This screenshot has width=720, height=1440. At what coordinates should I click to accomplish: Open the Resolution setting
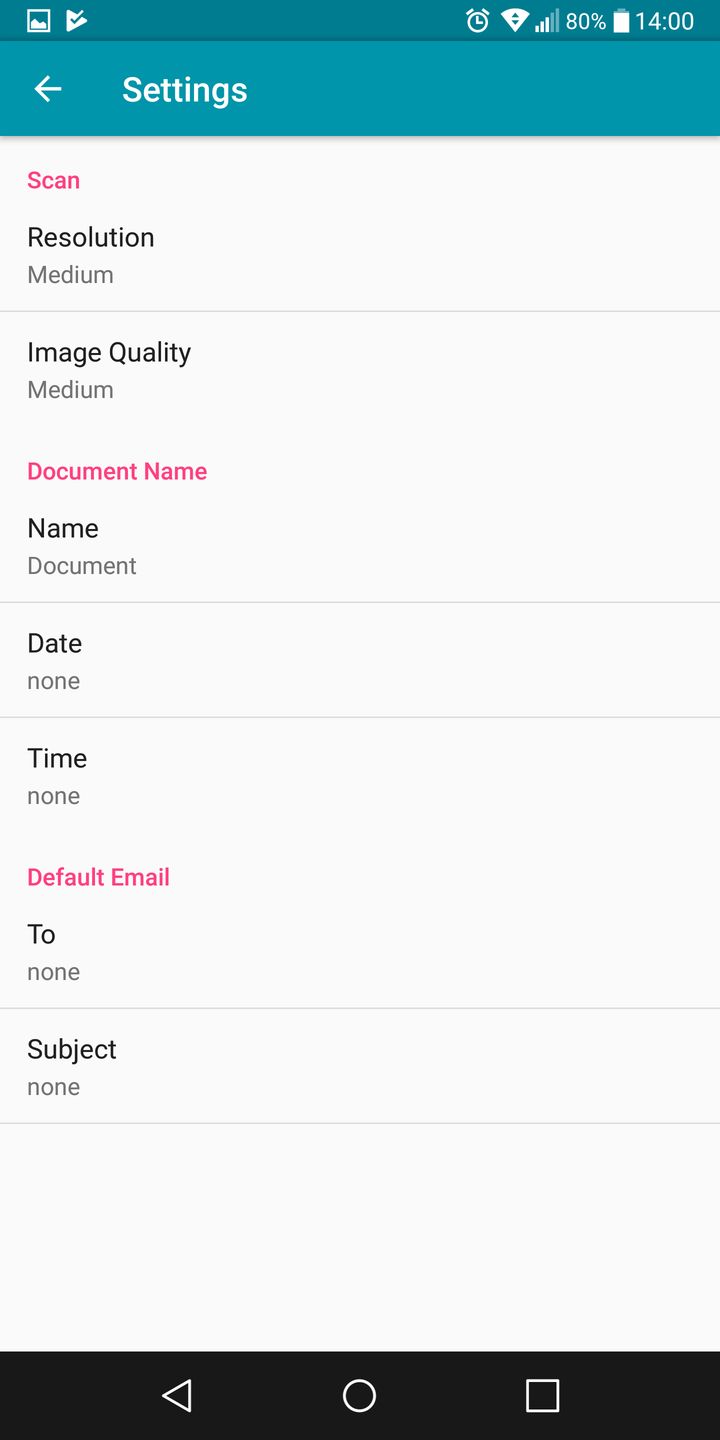360,254
